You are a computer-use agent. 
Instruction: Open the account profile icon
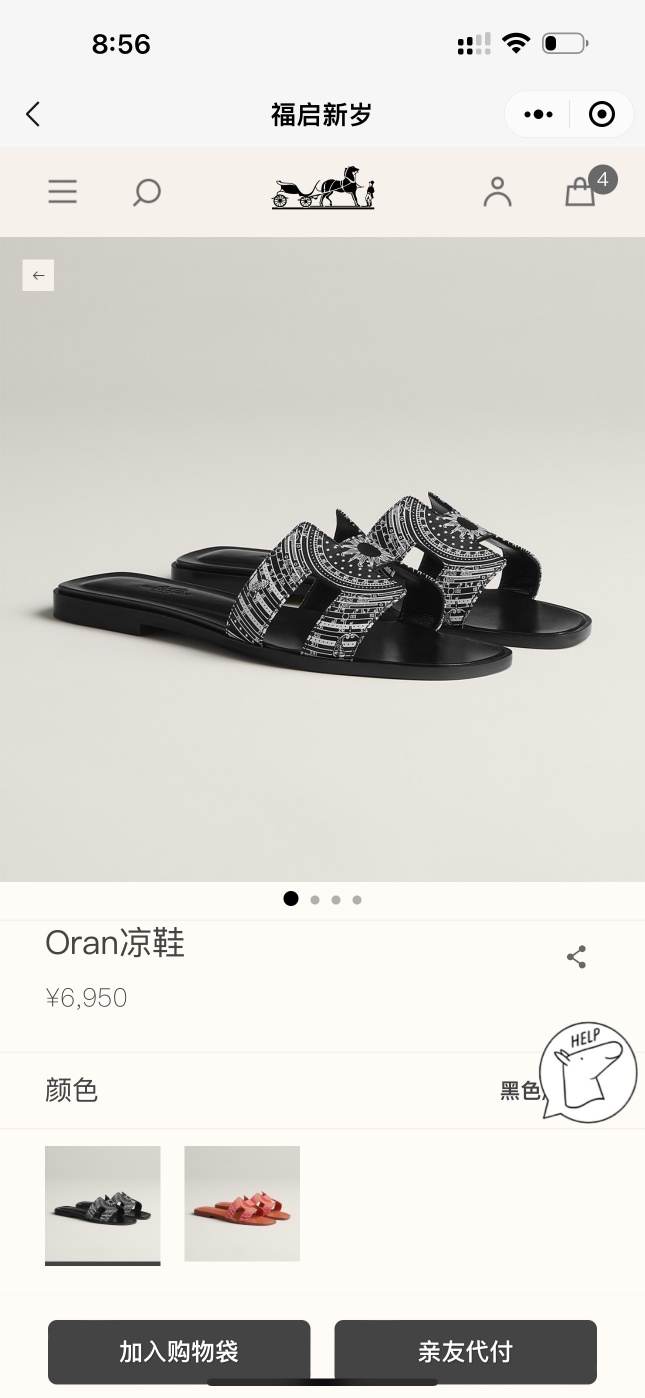[497, 191]
